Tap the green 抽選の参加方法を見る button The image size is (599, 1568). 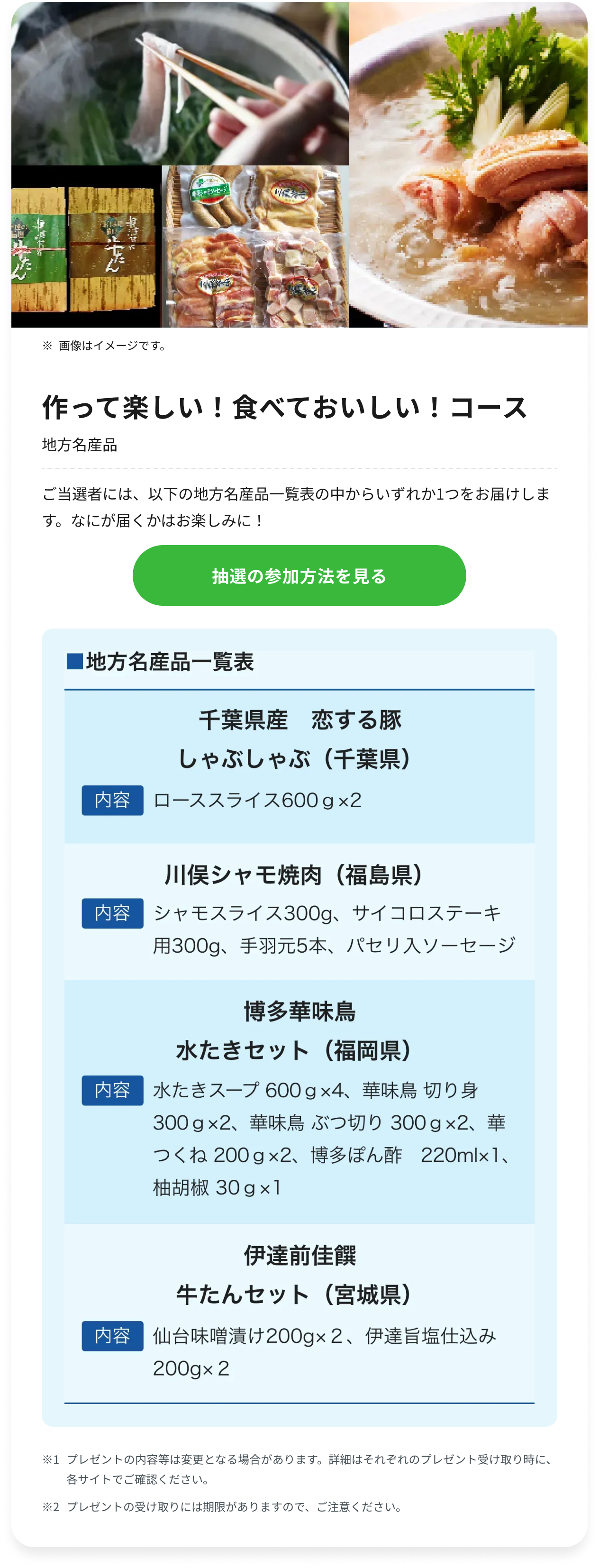[x=299, y=575]
